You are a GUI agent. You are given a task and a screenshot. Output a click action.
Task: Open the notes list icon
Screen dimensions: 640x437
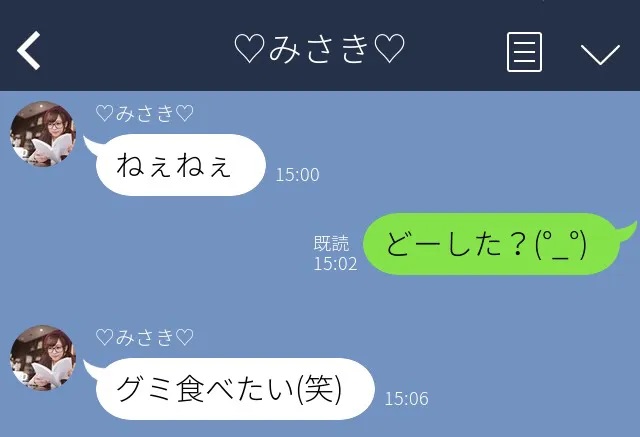(x=524, y=52)
